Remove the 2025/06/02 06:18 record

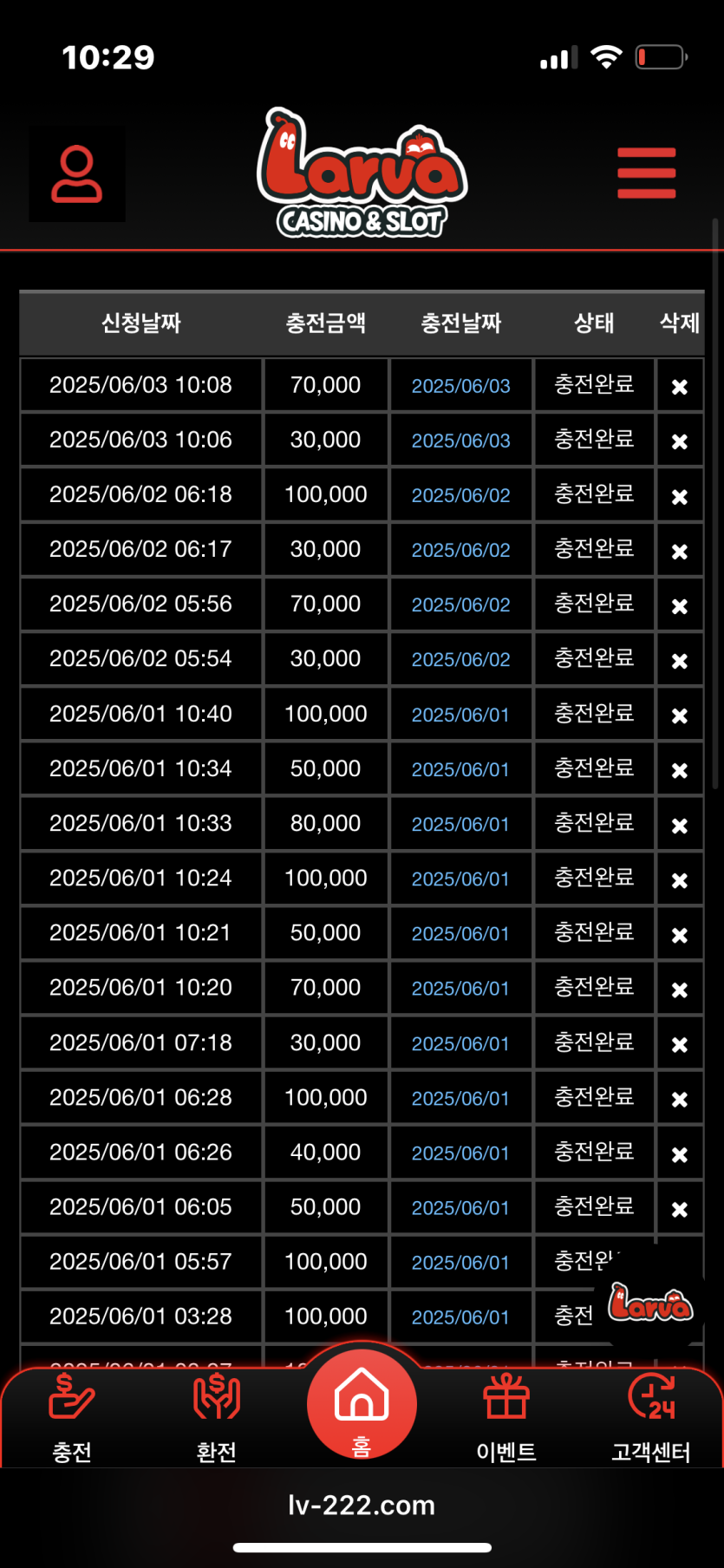point(680,497)
